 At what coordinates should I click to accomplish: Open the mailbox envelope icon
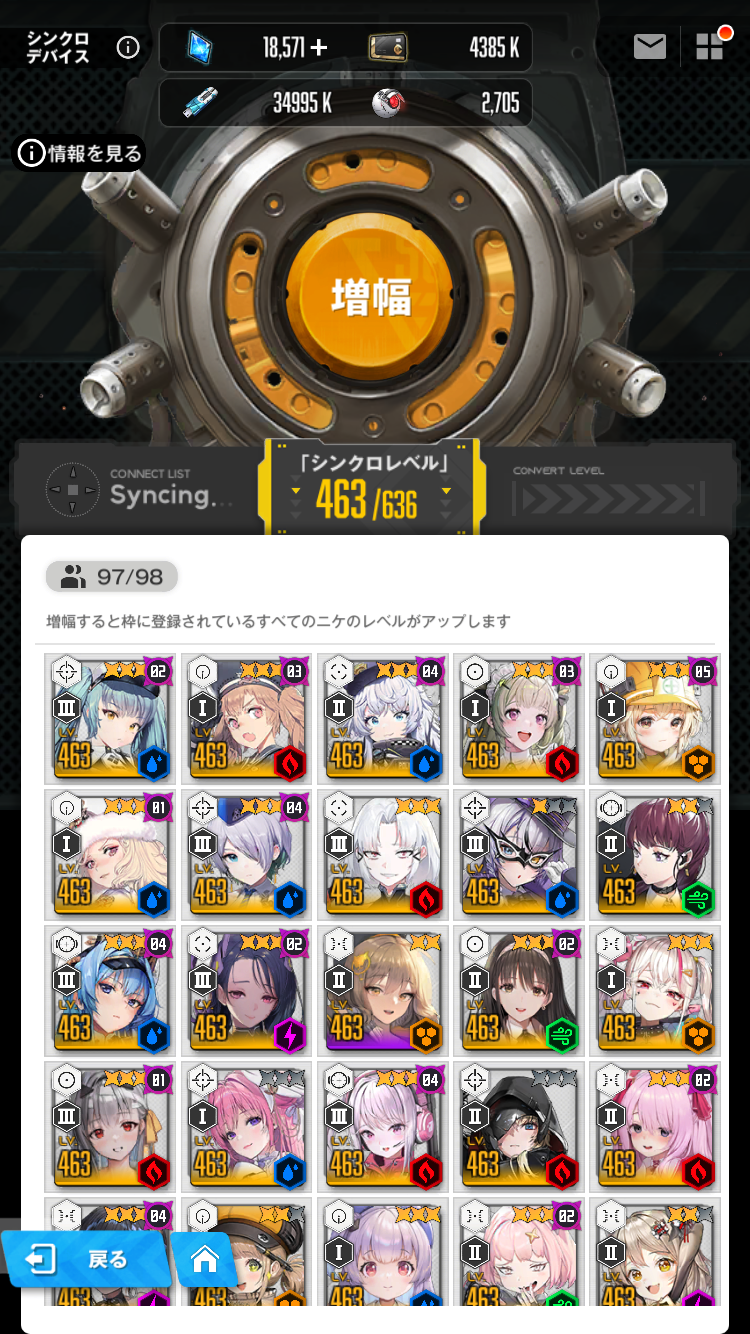(650, 46)
